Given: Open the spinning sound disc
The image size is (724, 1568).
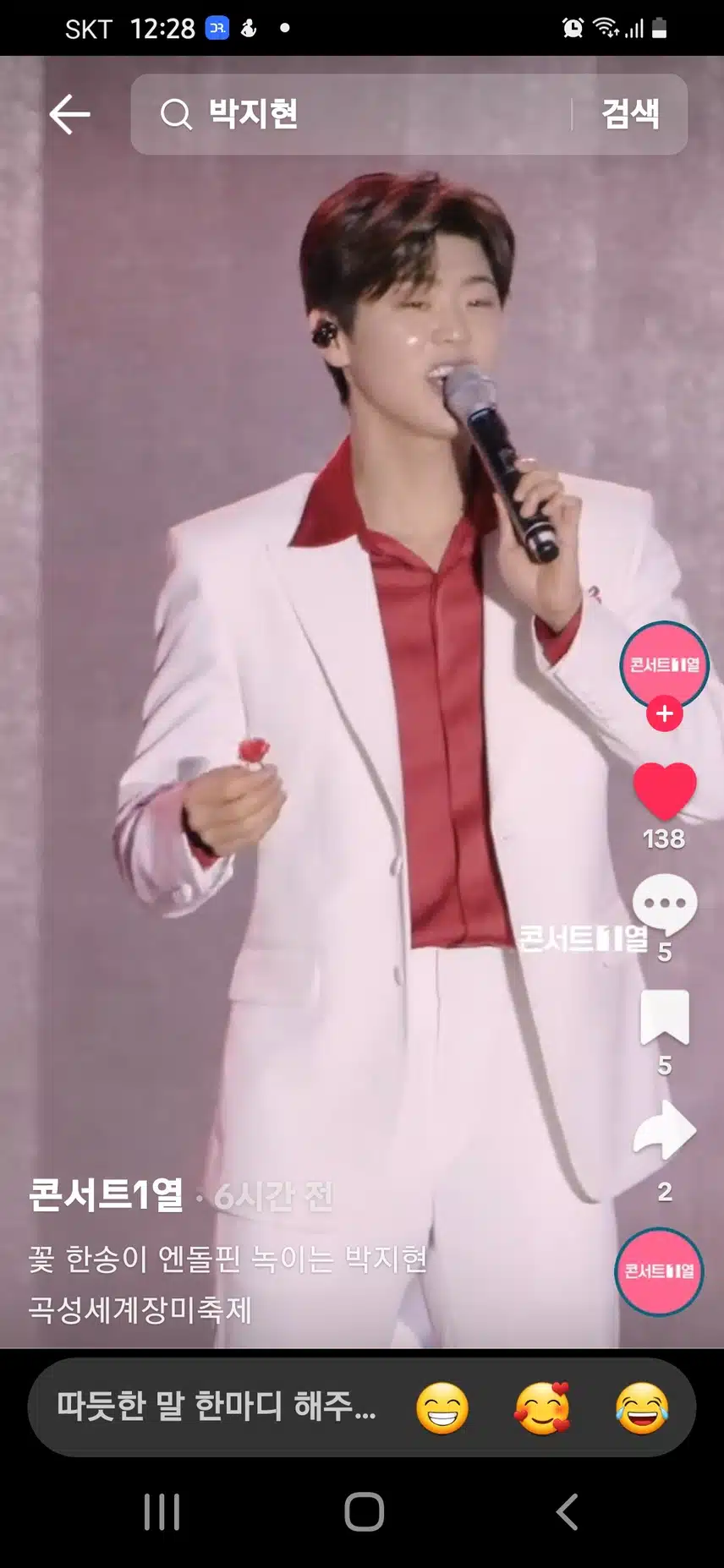Looking at the screenshot, I should (x=659, y=1270).
